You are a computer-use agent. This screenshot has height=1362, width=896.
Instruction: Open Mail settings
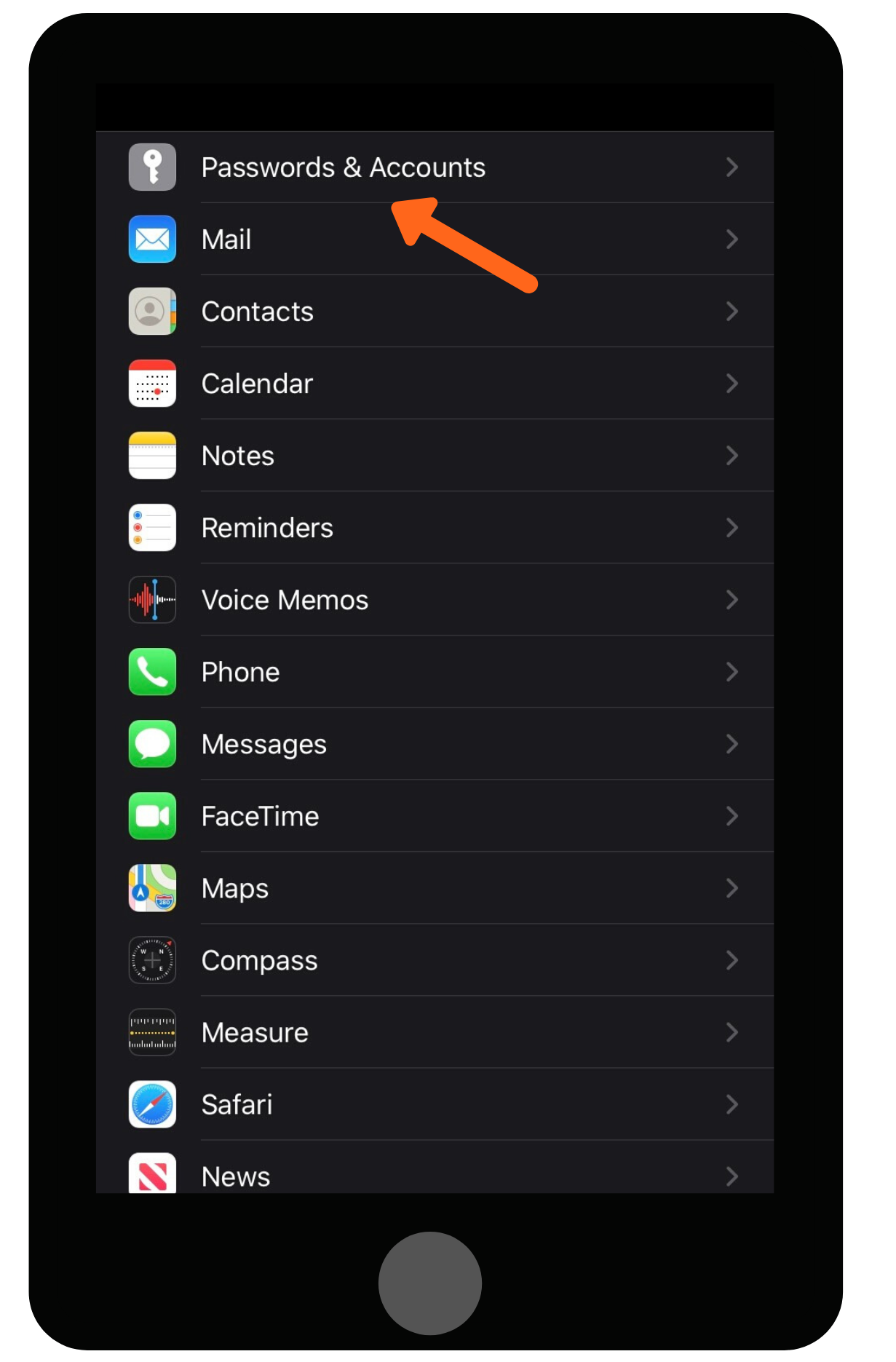tap(226, 239)
